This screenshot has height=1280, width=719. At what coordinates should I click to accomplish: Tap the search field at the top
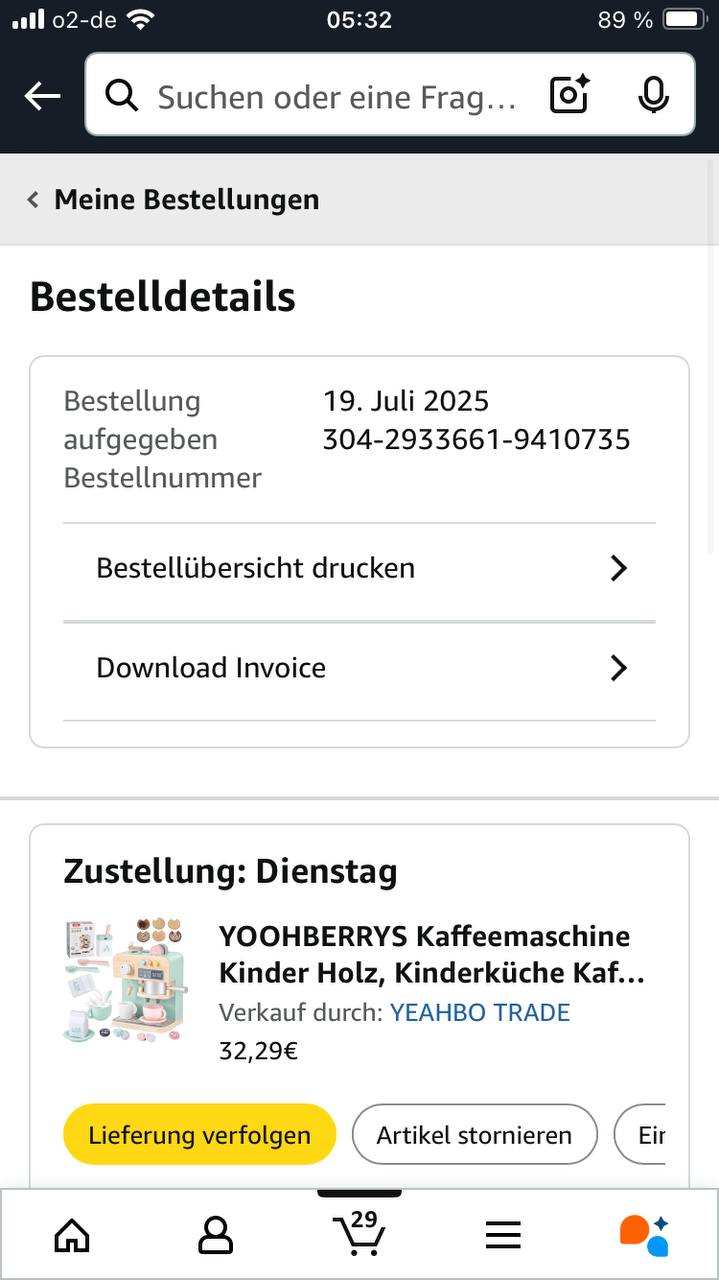(335, 96)
